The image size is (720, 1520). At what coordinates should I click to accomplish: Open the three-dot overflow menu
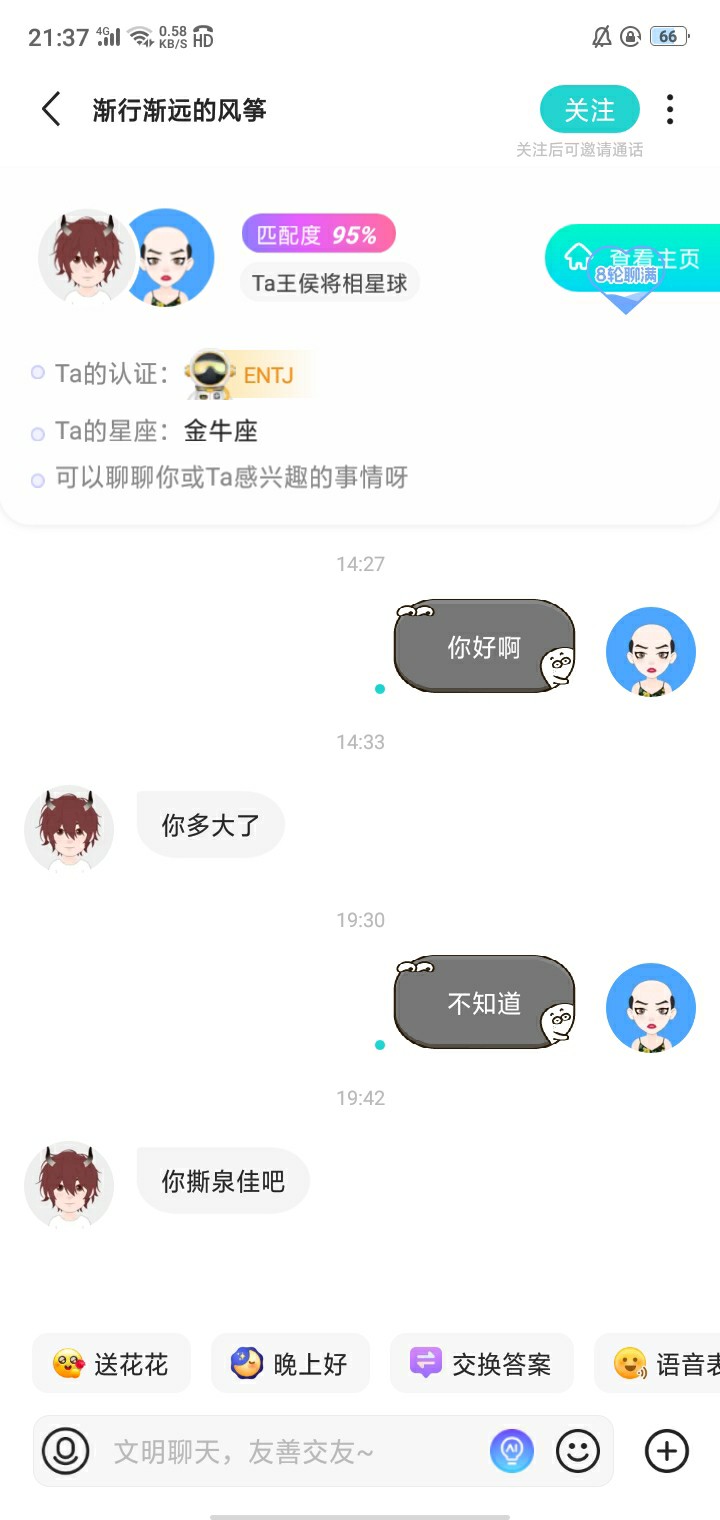coord(670,109)
